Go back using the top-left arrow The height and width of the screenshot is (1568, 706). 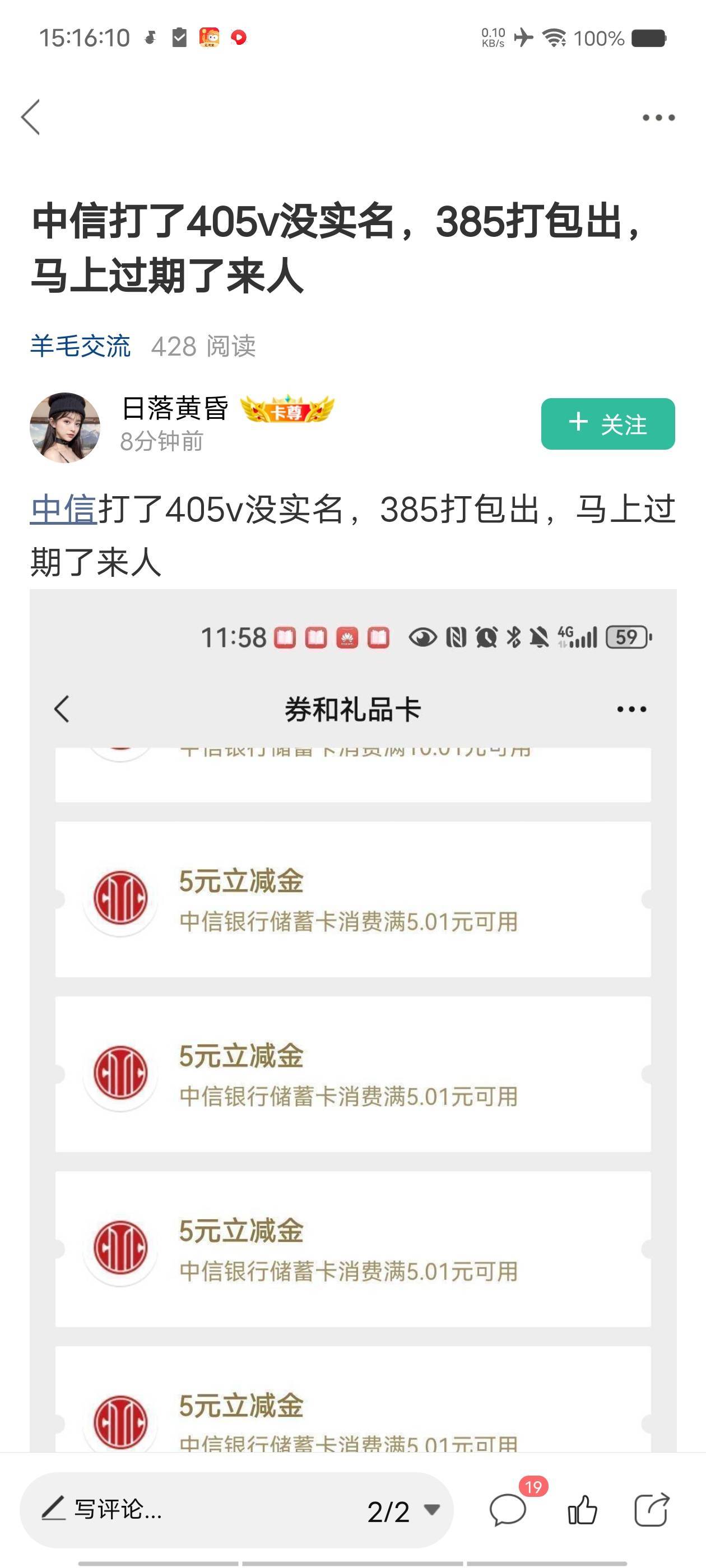[x=30, y=117]
